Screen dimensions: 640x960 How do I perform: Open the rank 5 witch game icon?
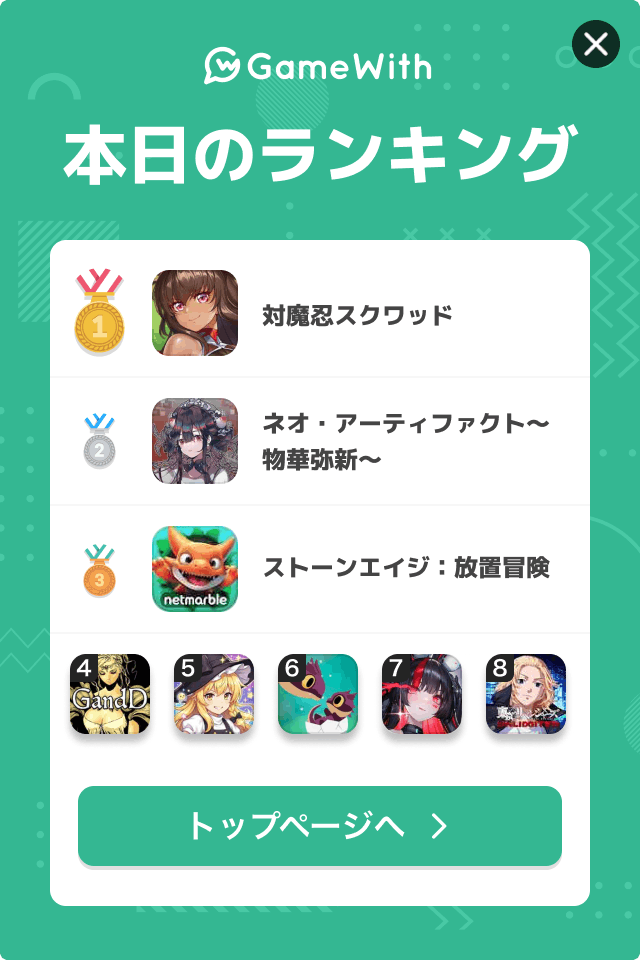coord(214,694)
